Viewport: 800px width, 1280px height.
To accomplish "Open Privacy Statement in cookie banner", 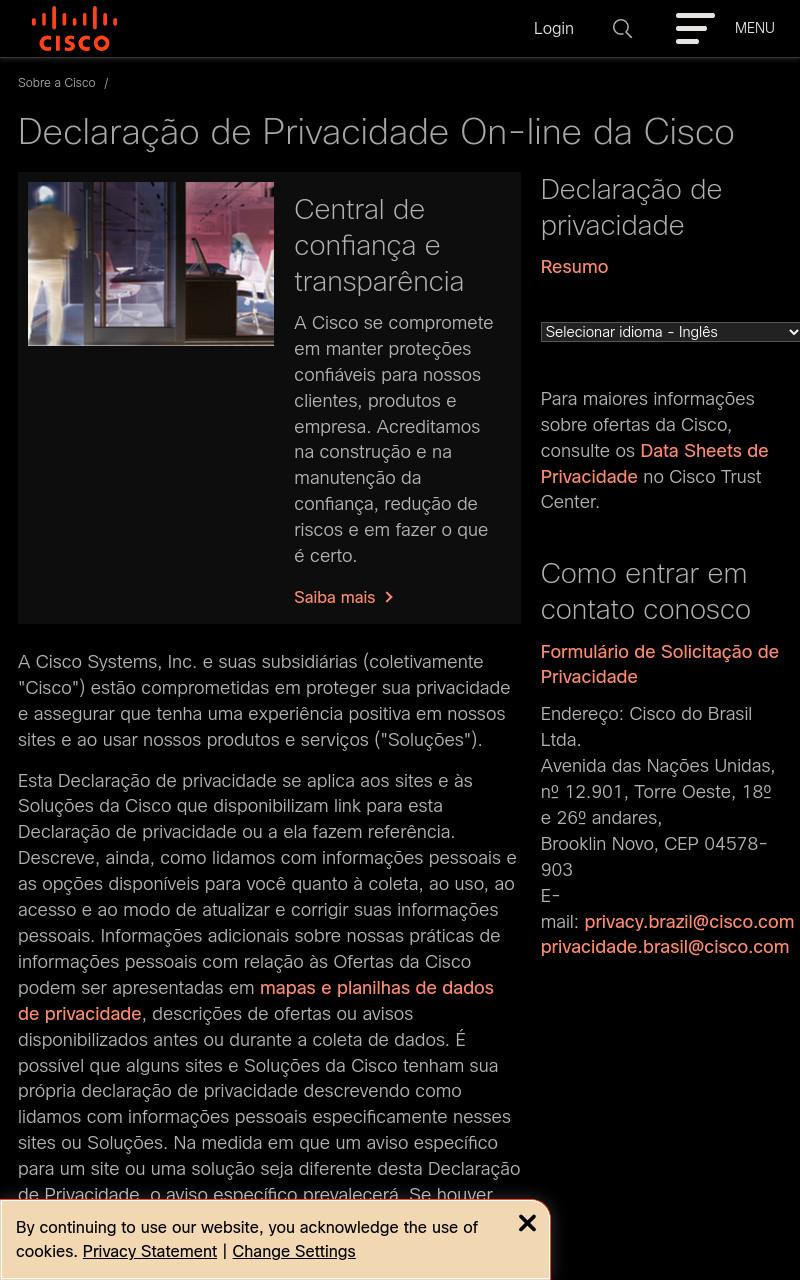I will pos(150,1252).
